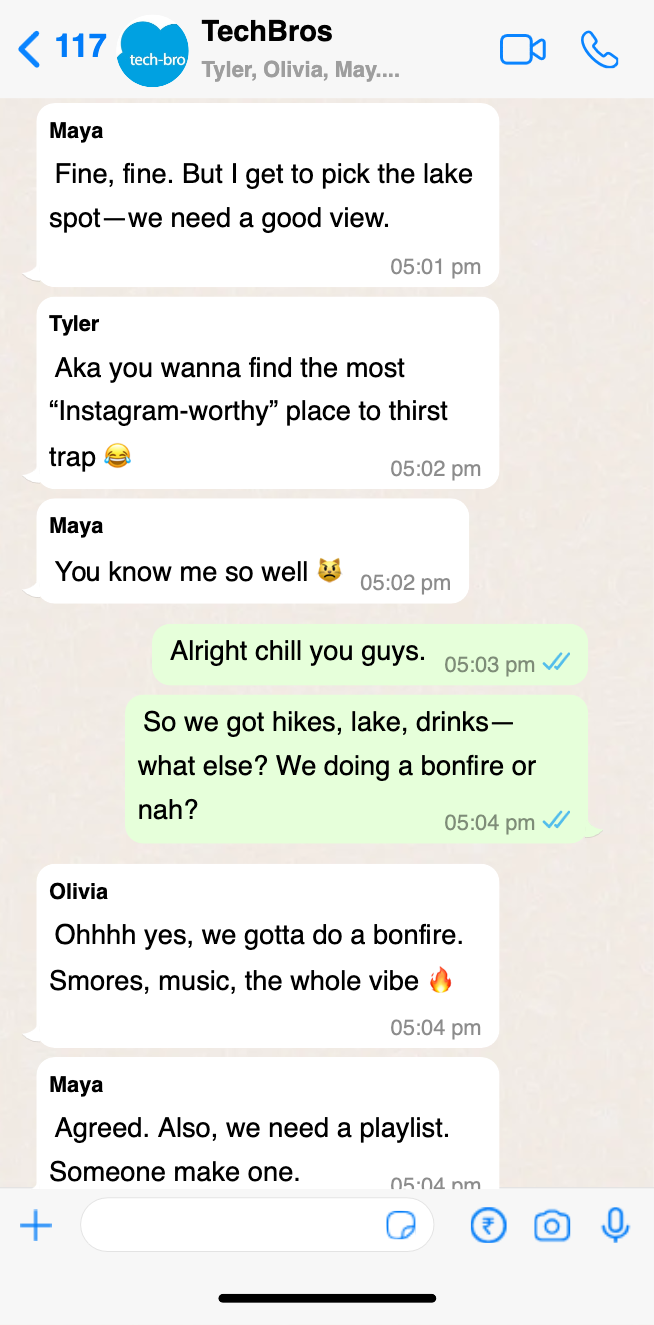The width and height of the screenshot is (654, 1325).
Task: Go back to the chats list
Action: point(62,47)
